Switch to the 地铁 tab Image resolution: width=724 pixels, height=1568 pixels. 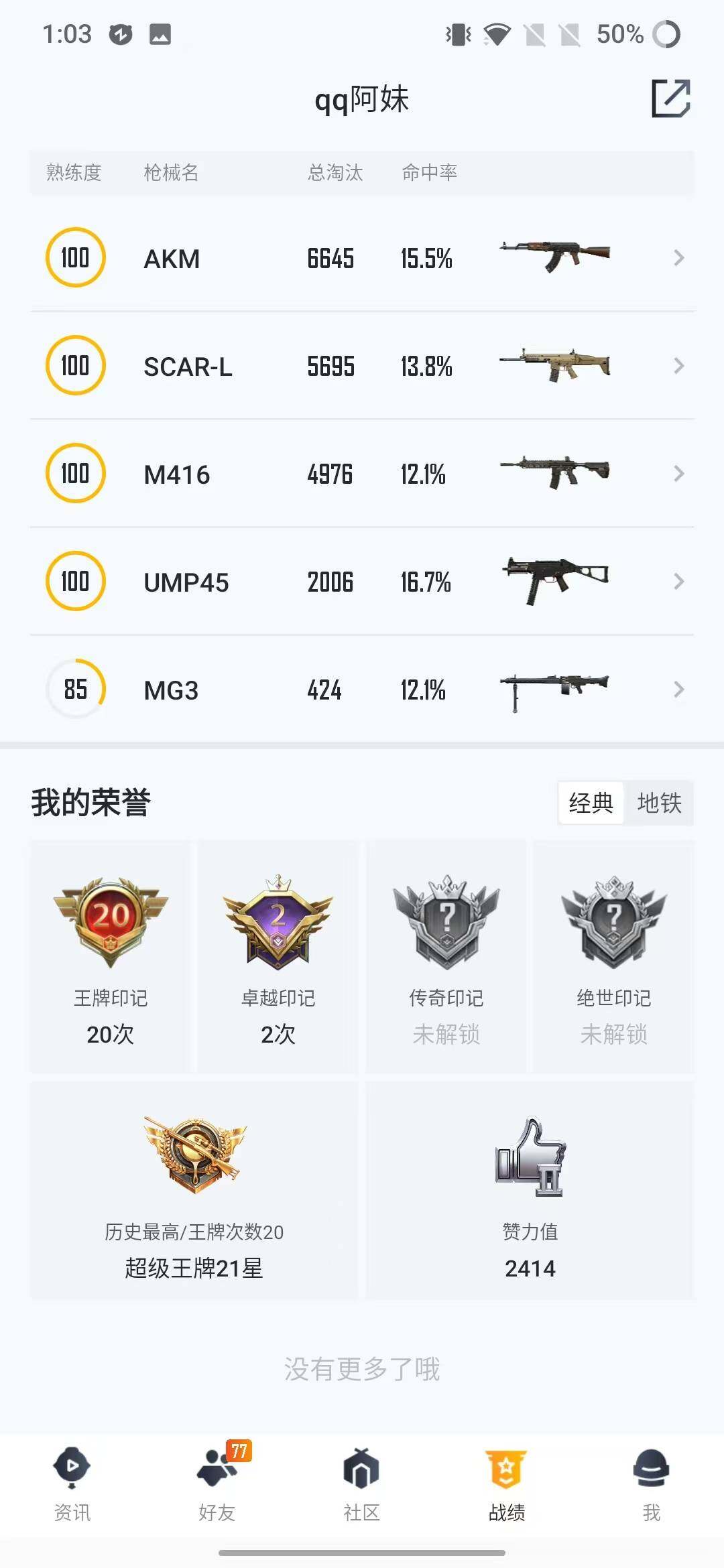[x=659, y=803]
